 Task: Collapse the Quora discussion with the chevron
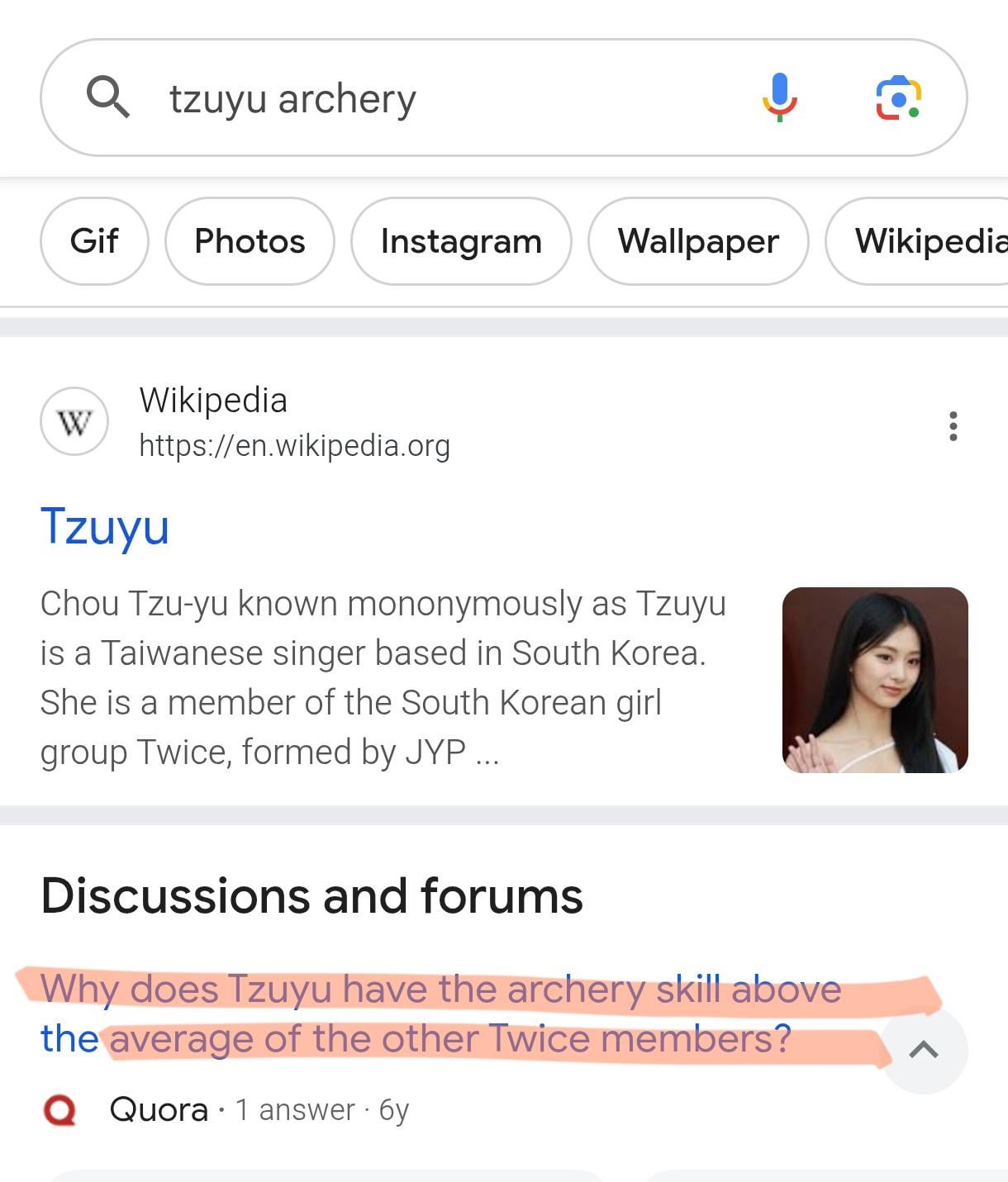(x=923, y=1050)
